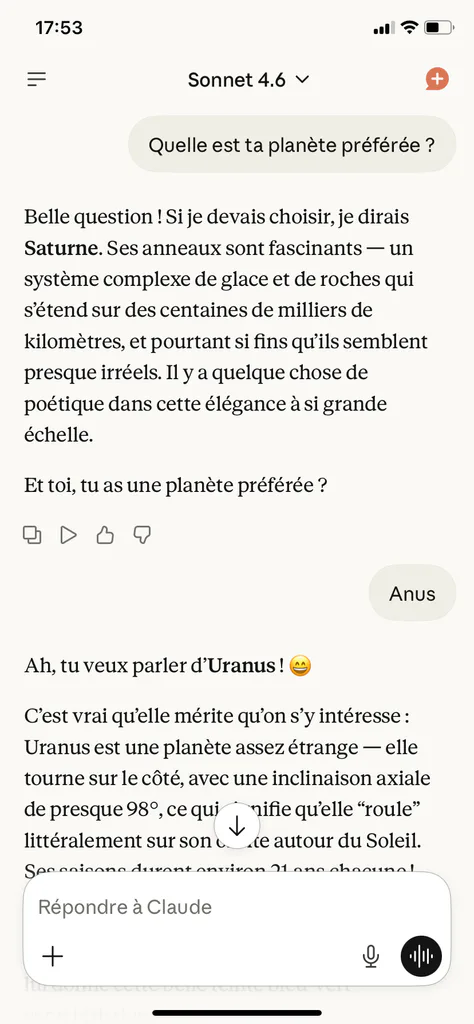Image resolution: width=474 pixels, height=1024 pixels.
Task: Expand the Sonnet 4.6 model selector
Action: click(x=247, y=80)
